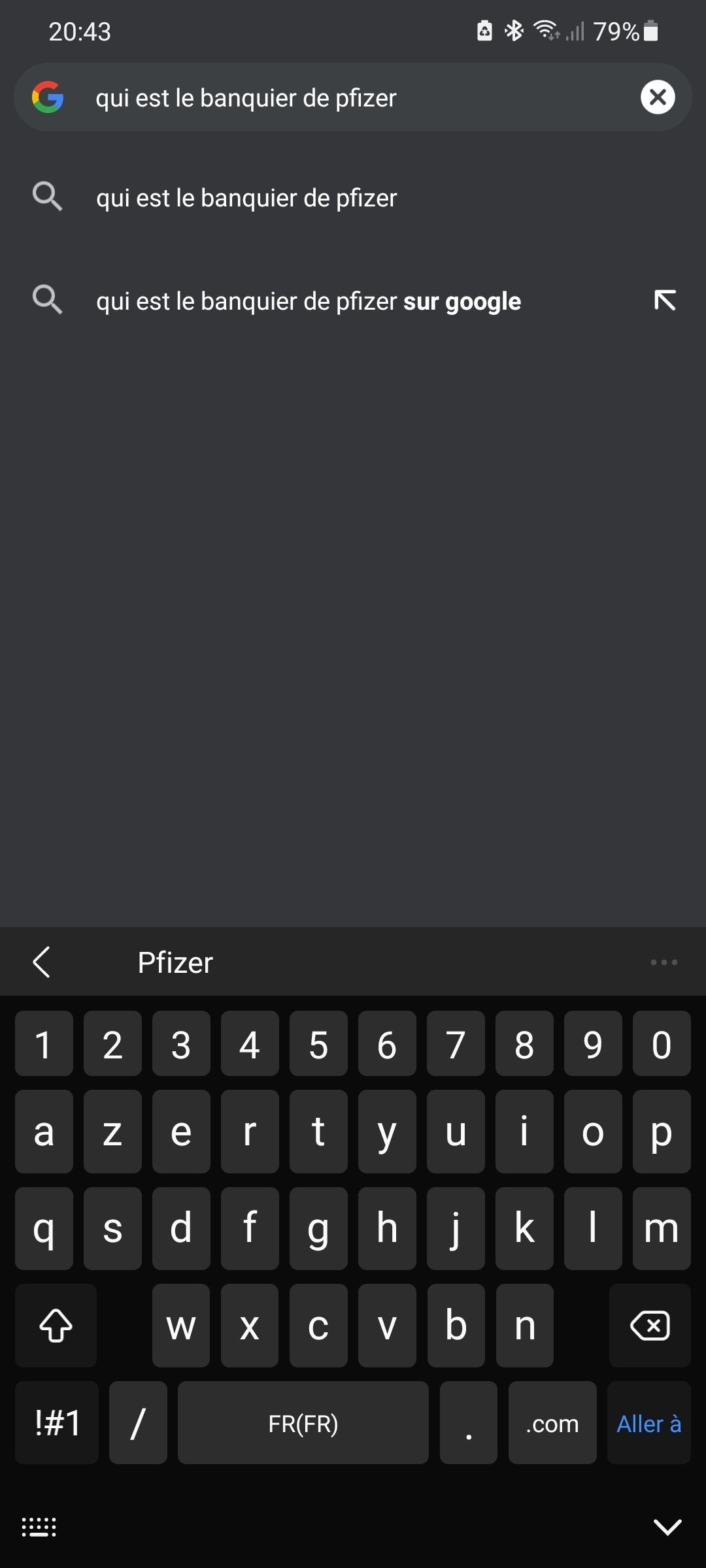
Task: Insert the "sur google" suggestion with the arrow icon
Action: point(665,301)
